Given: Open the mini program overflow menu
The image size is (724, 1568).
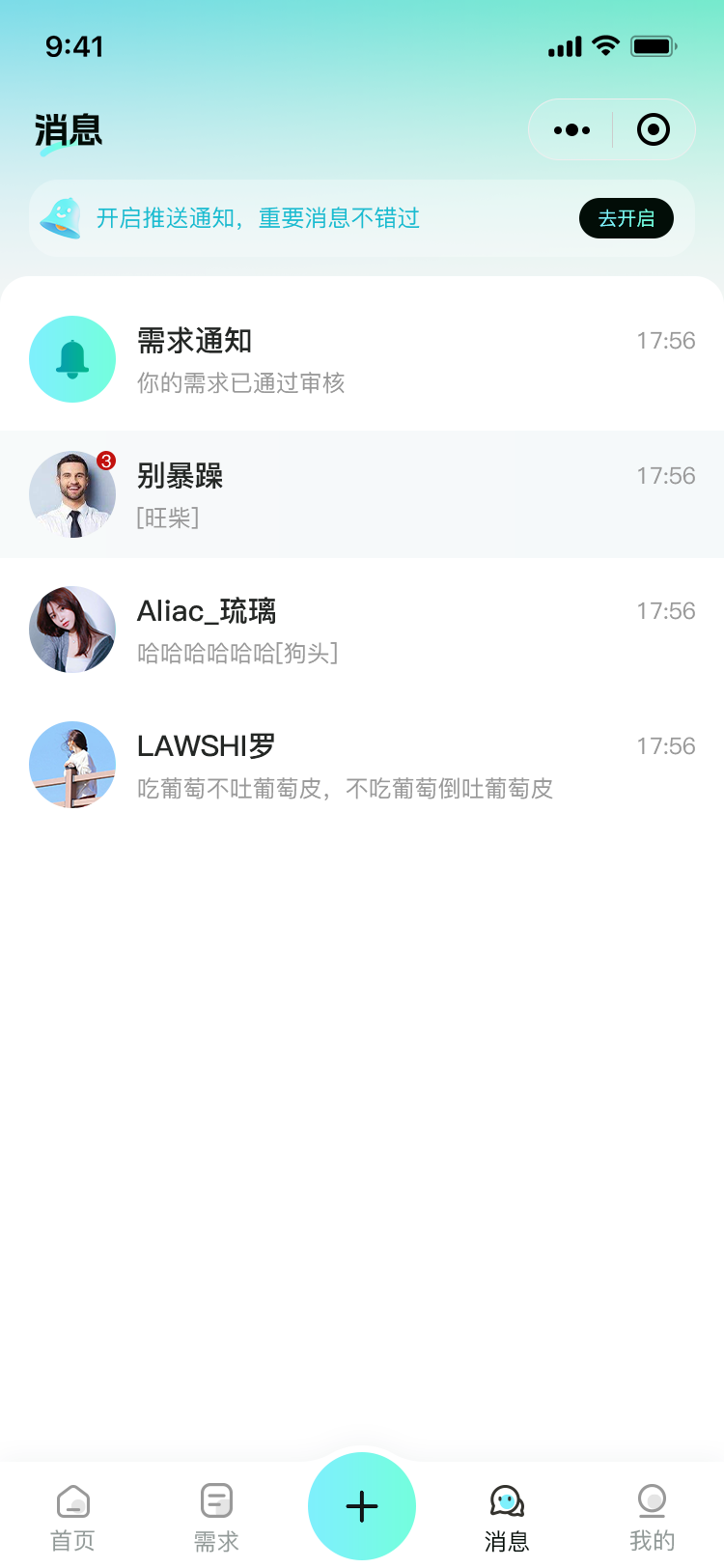Looking at the screenshot, I should pyautogui.click(x=571, y=129).
